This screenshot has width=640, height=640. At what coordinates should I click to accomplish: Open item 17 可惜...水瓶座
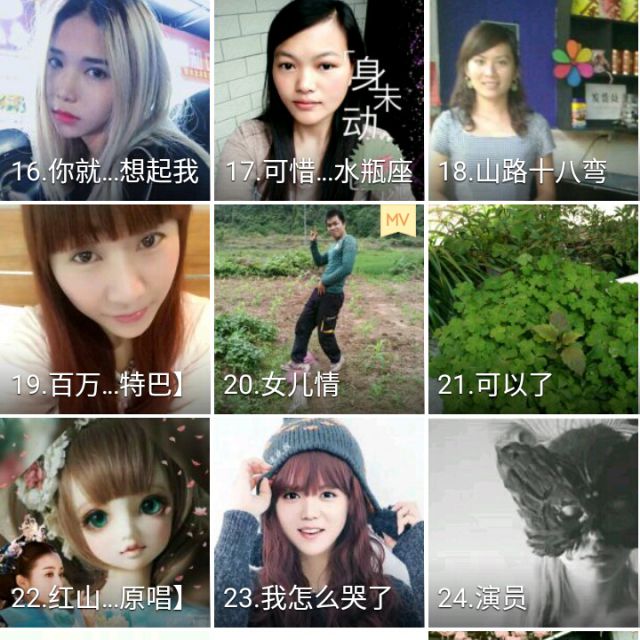(319, 100)
